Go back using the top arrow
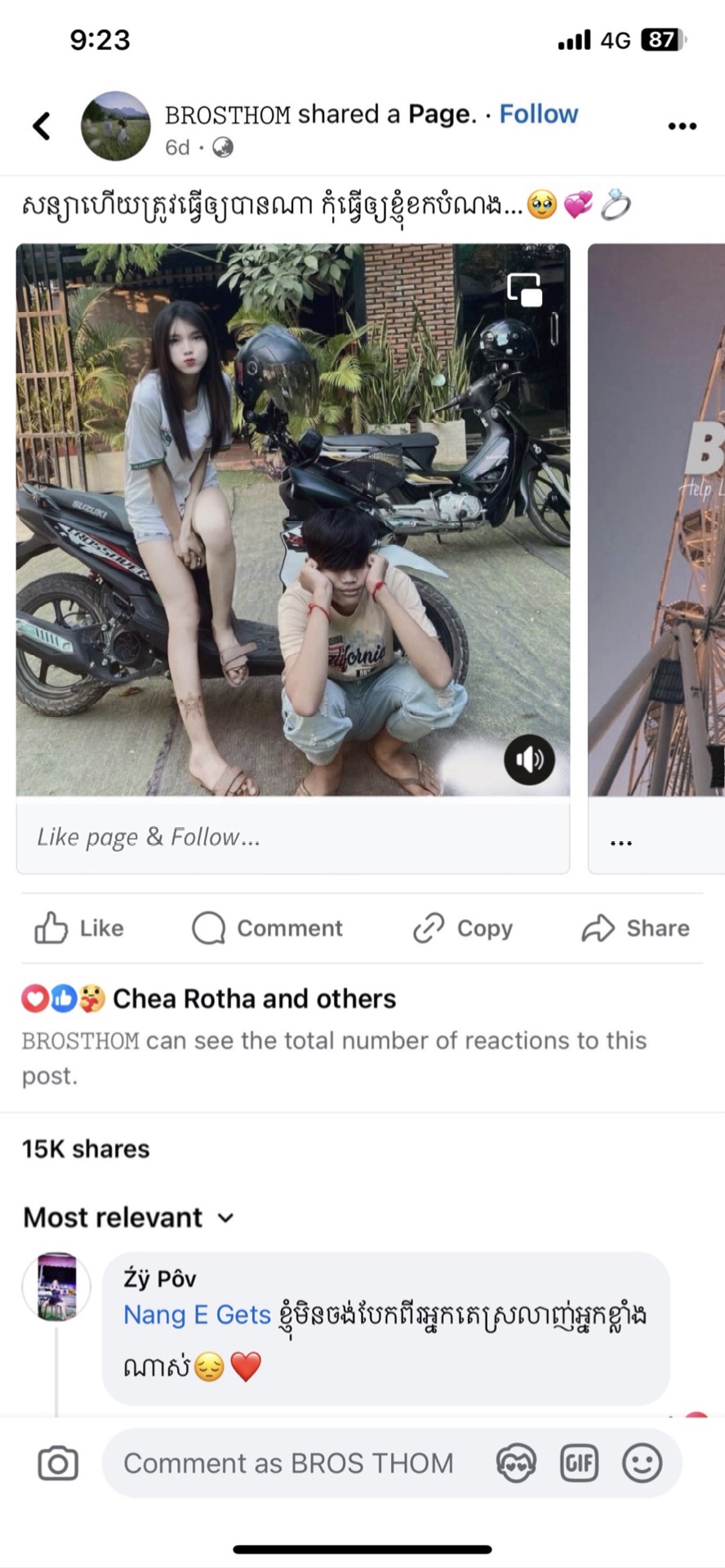This screenshot has width=725, height=1568. click(42, 126)
